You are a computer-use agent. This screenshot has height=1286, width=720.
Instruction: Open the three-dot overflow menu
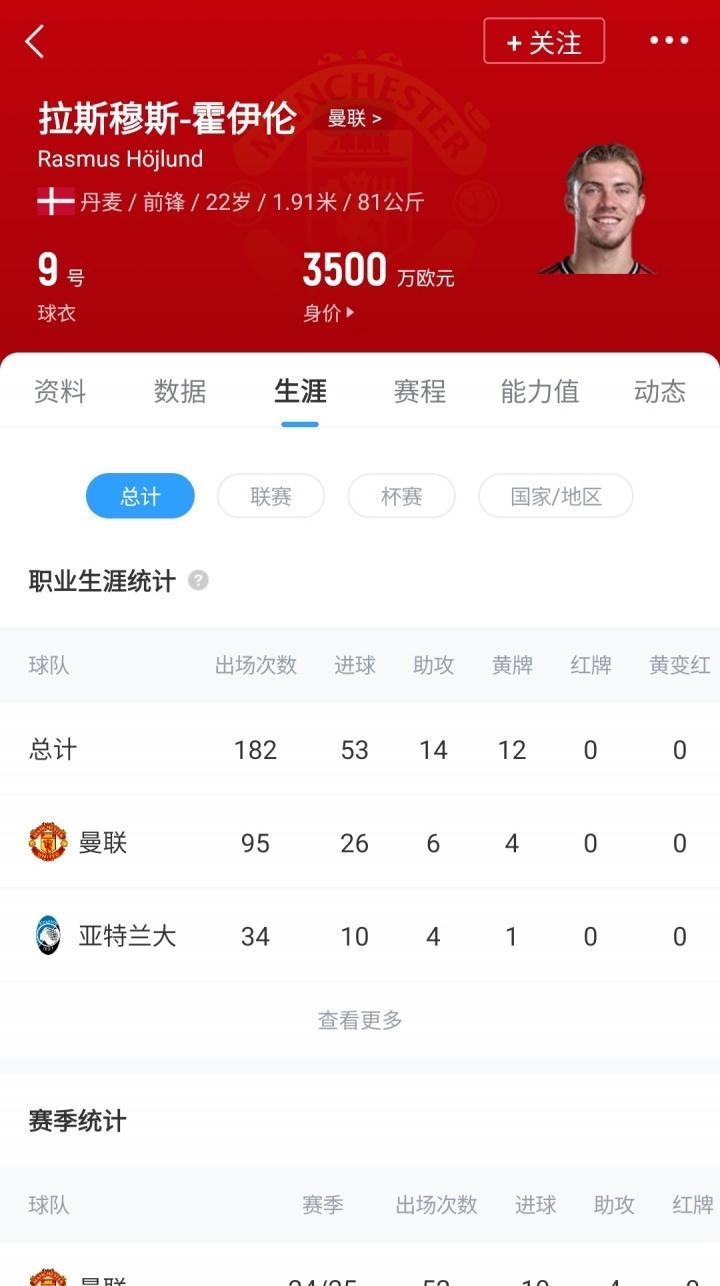[x=669, y=41]
